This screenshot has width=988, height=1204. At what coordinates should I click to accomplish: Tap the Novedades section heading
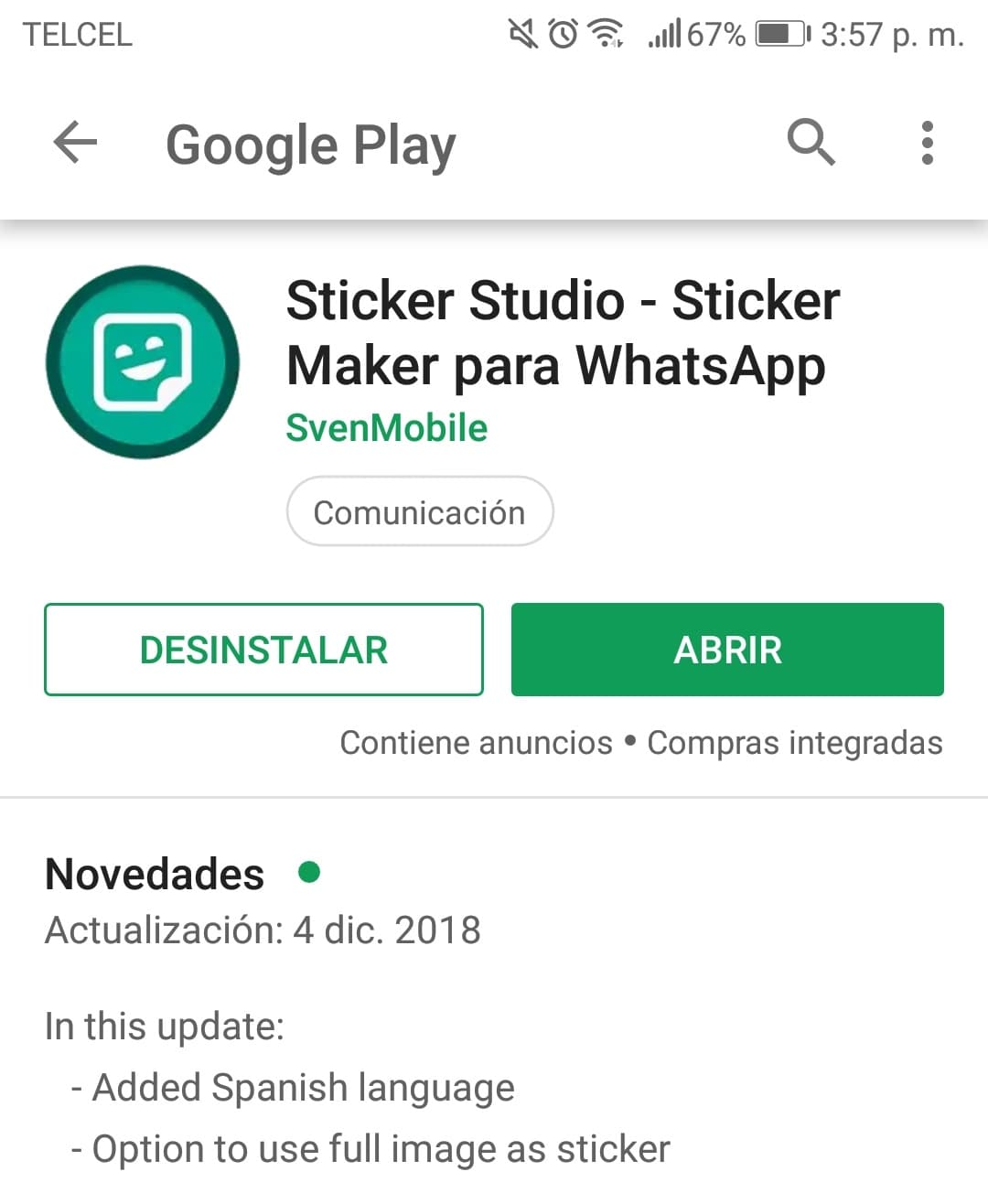click(154, 875)
